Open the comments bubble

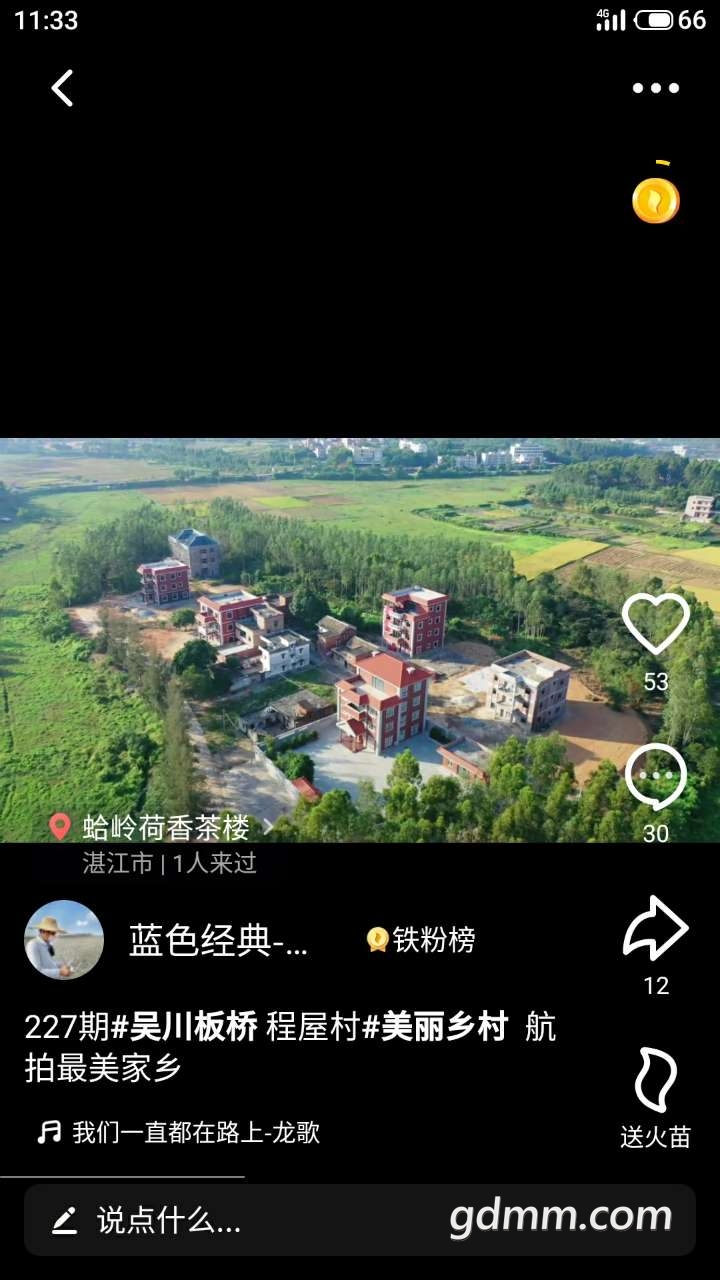click(x=656, y=778)
